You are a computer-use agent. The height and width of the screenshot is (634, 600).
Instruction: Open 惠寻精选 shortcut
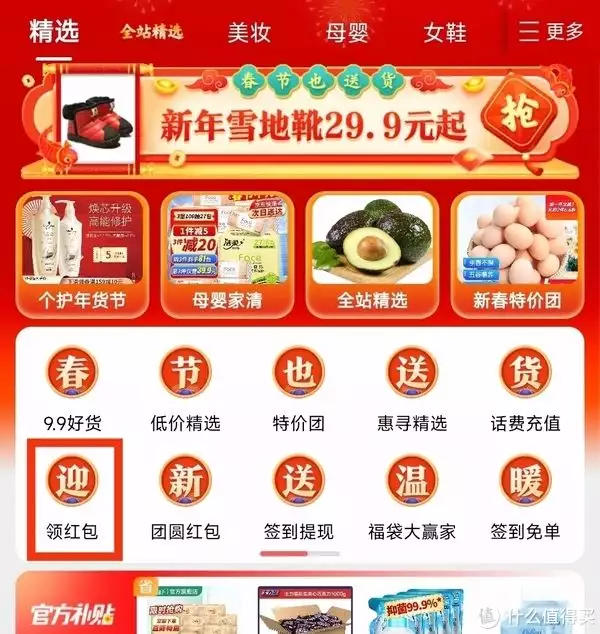[412, 385]
